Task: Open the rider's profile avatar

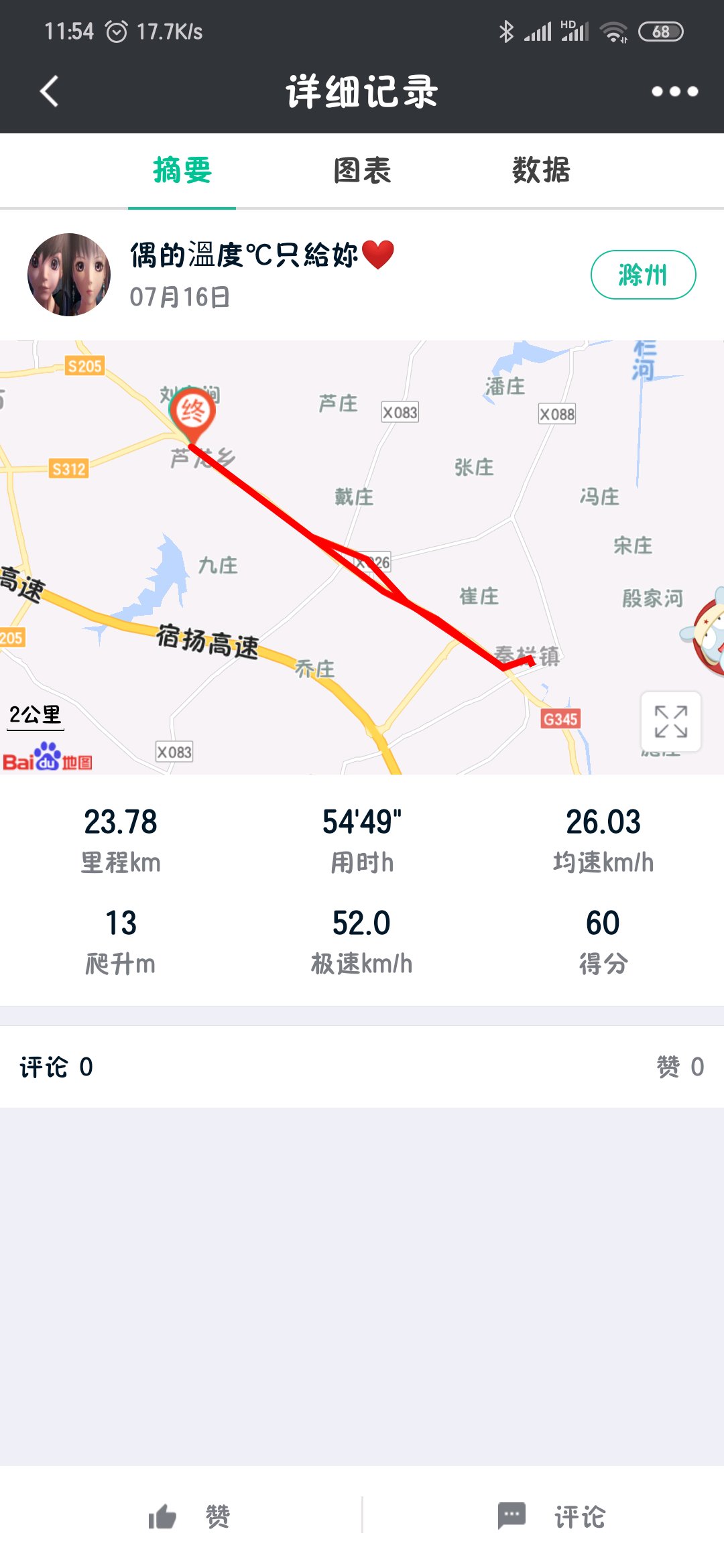Action: coord(69,275)
